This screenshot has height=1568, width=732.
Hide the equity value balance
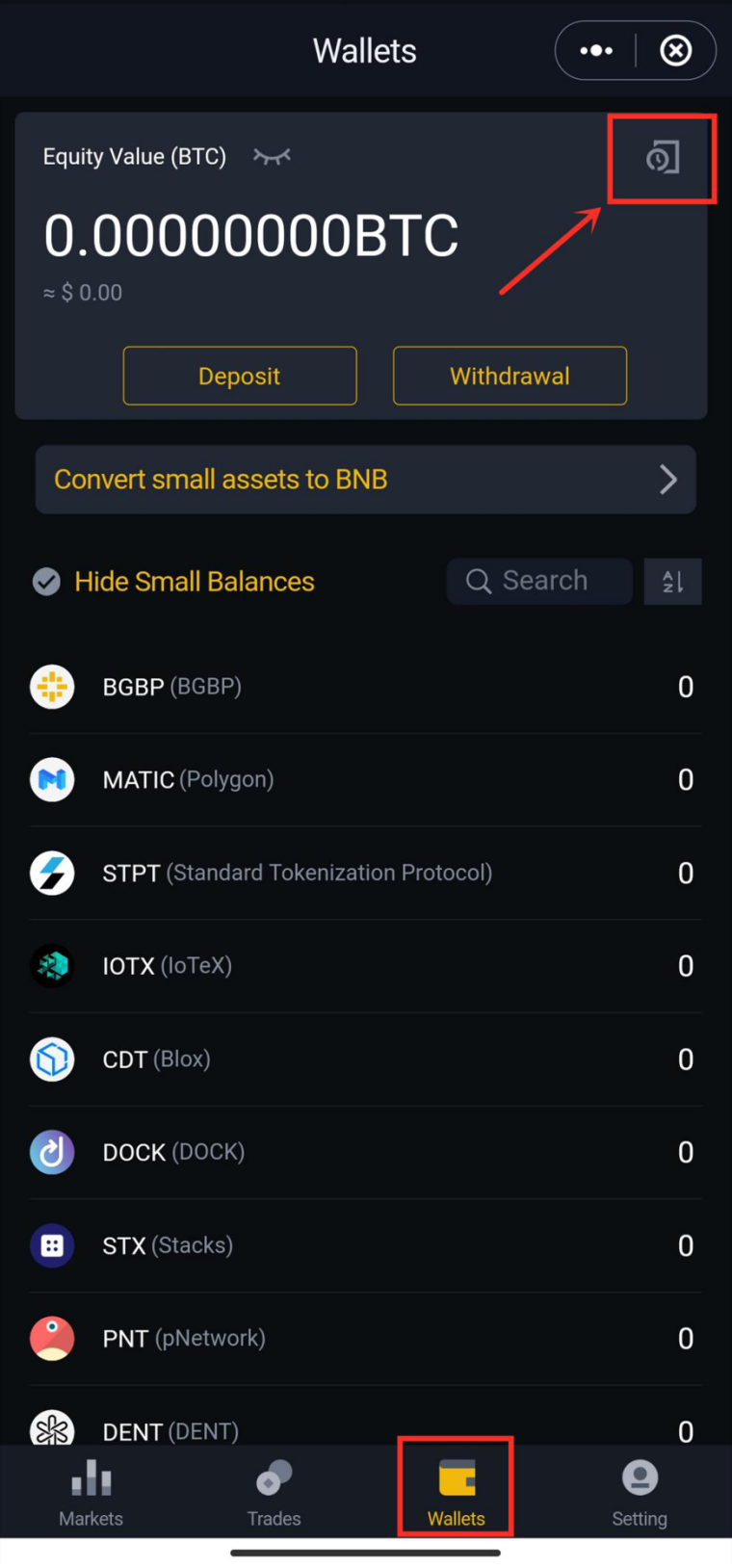[x=272, y=157]
